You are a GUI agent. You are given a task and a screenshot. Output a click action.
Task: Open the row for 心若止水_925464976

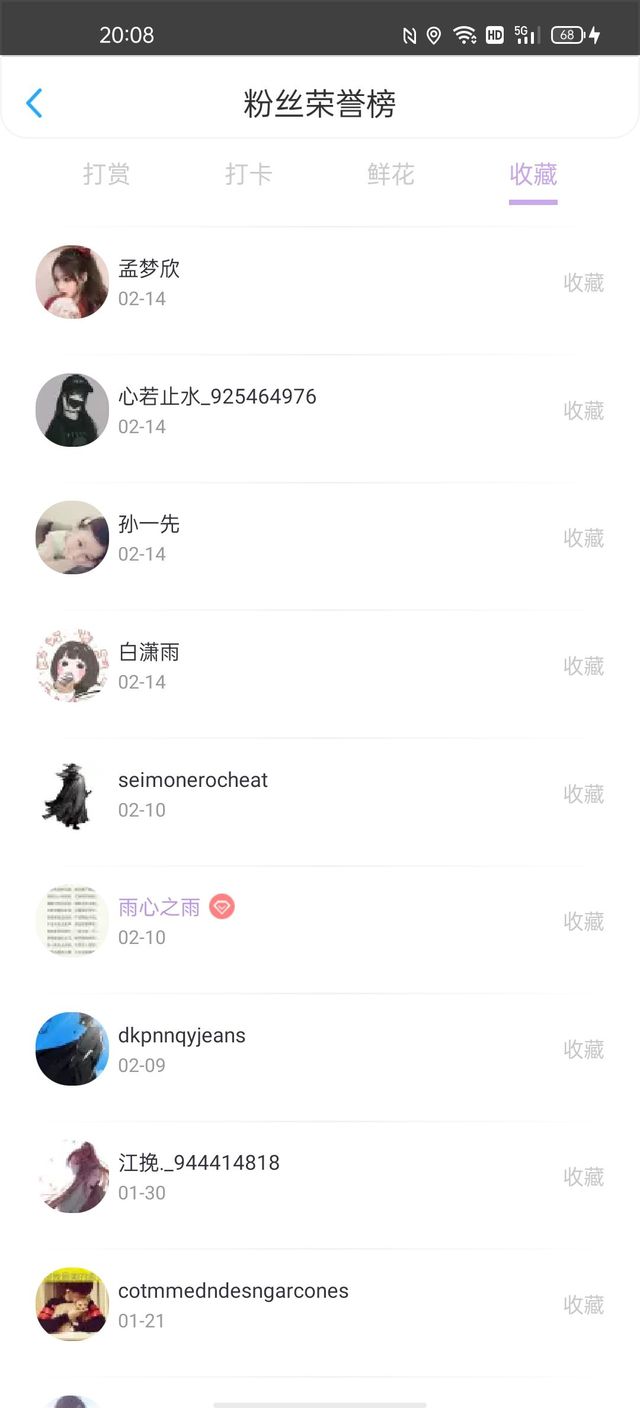tap(320, 410)
